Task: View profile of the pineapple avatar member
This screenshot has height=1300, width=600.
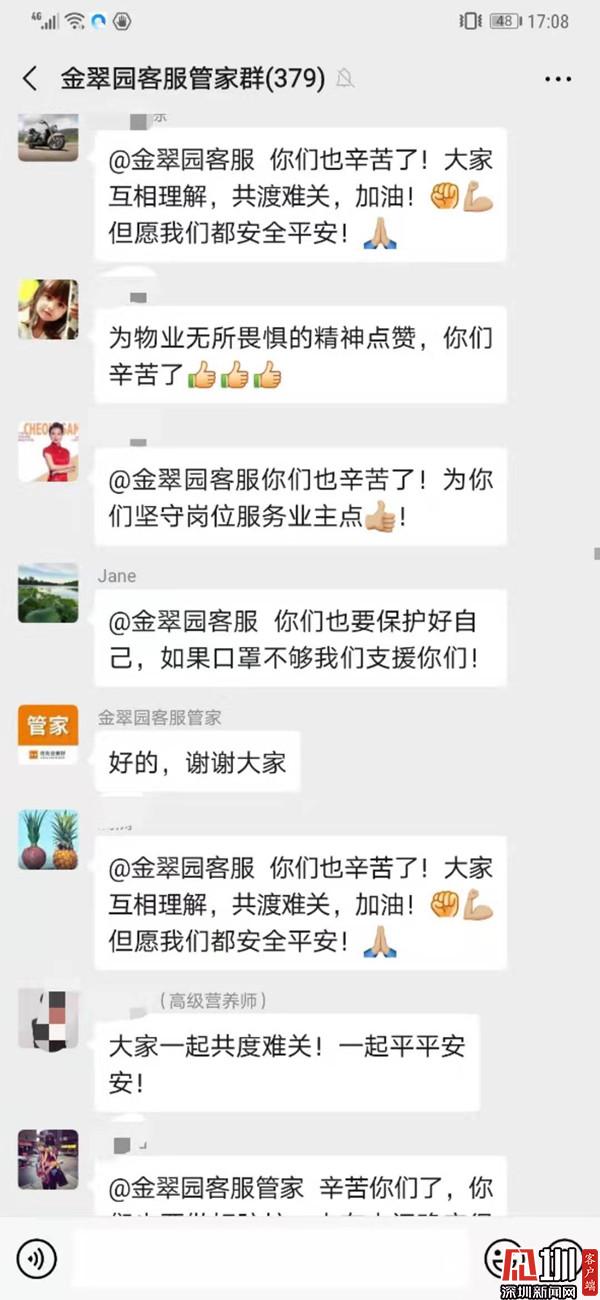Action: pos(48,840)
